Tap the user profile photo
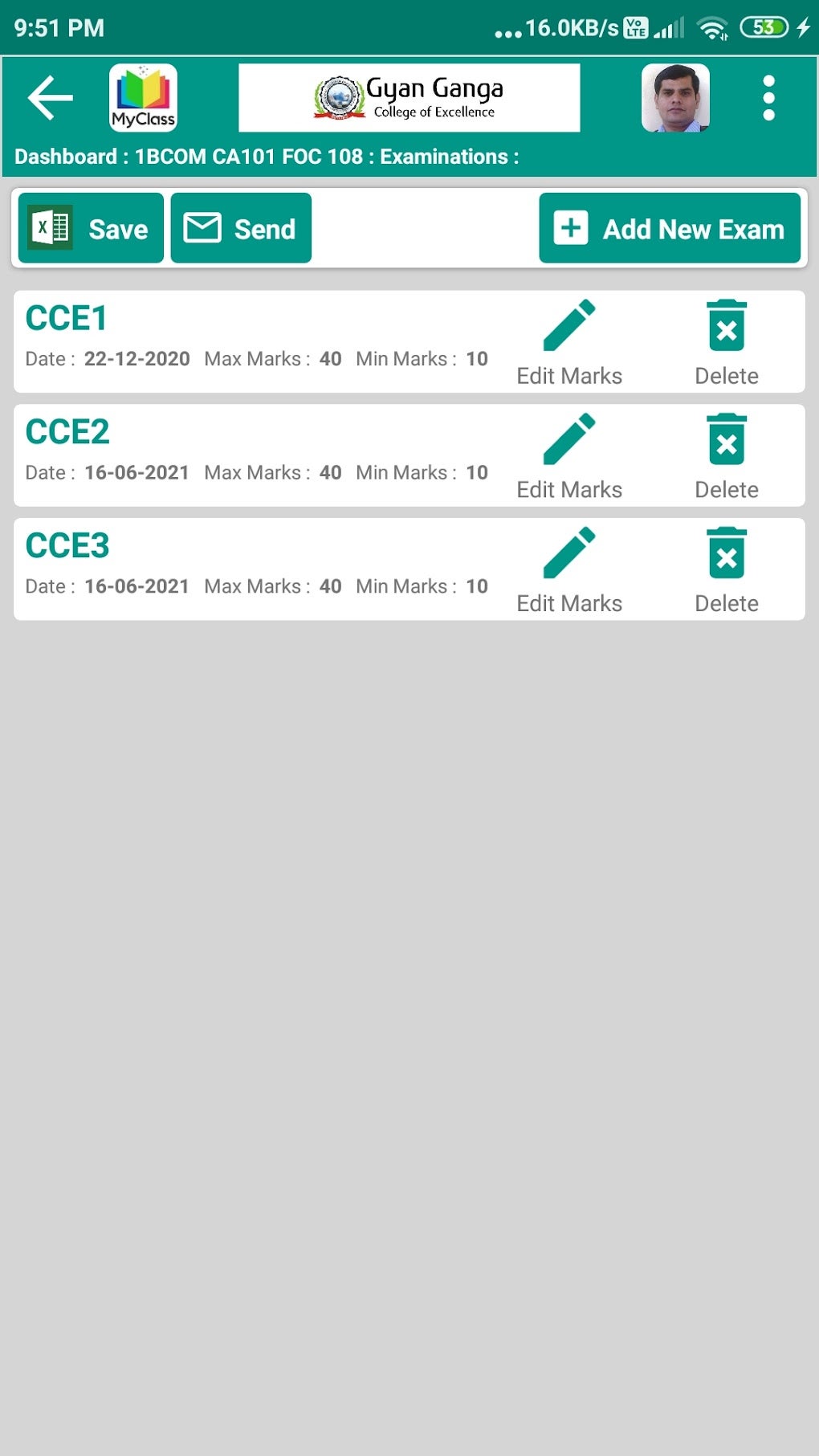819x1456 pixels. coord(675,97)
